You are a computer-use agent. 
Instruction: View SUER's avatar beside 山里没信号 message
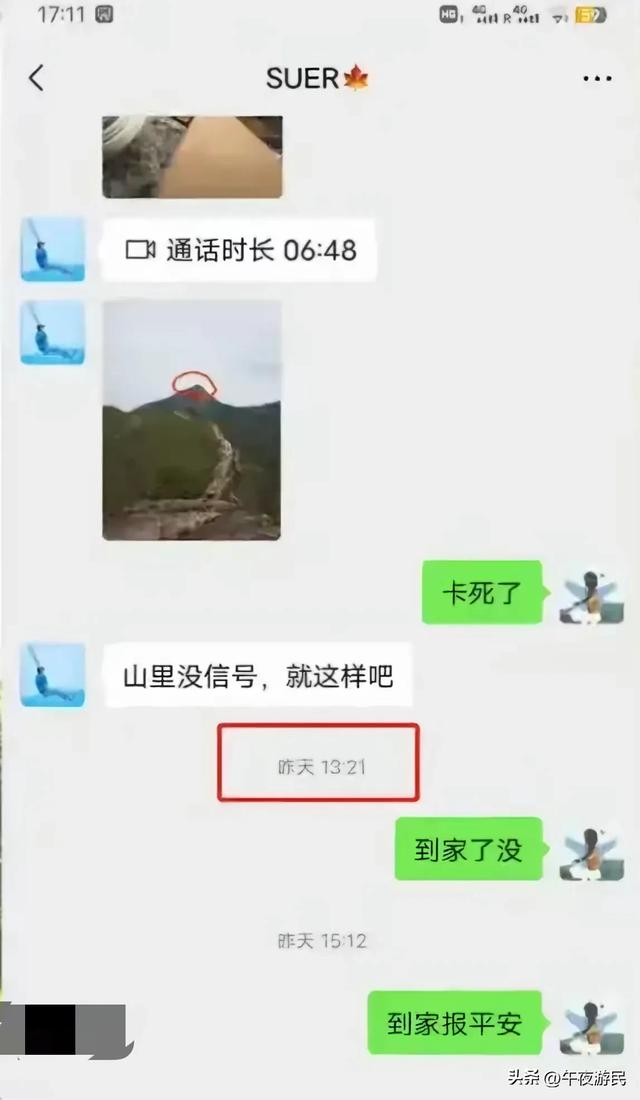pyautogui.click(x=53, y=675)
